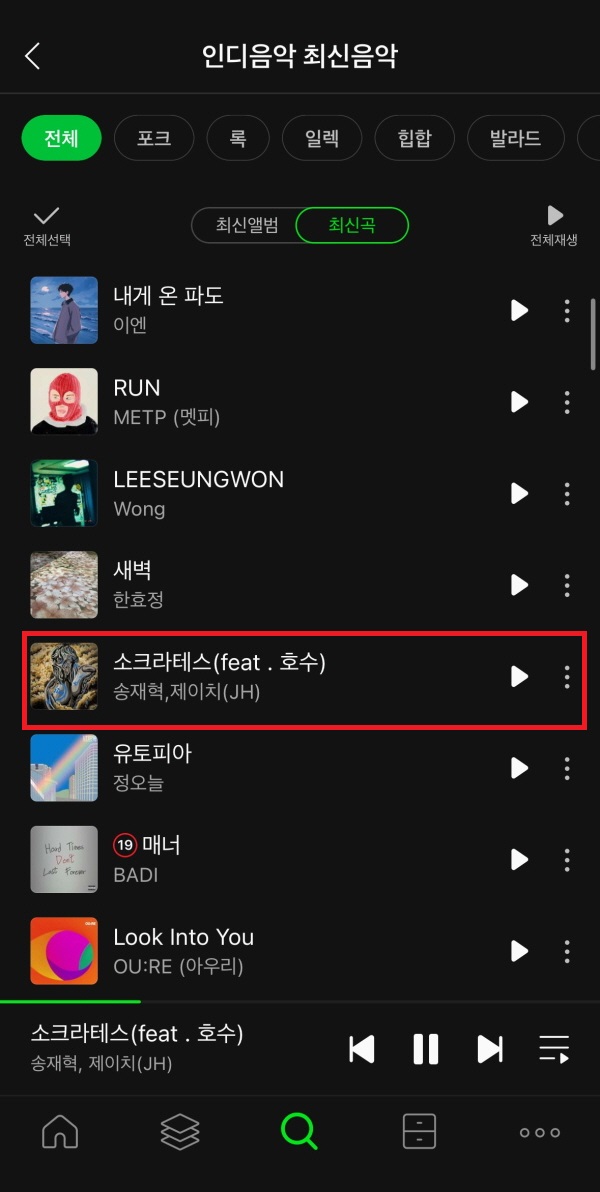The image size is (600, 1192).
Task: Tap 전체선택 to select all songs
Action: (x=47, y=226)
